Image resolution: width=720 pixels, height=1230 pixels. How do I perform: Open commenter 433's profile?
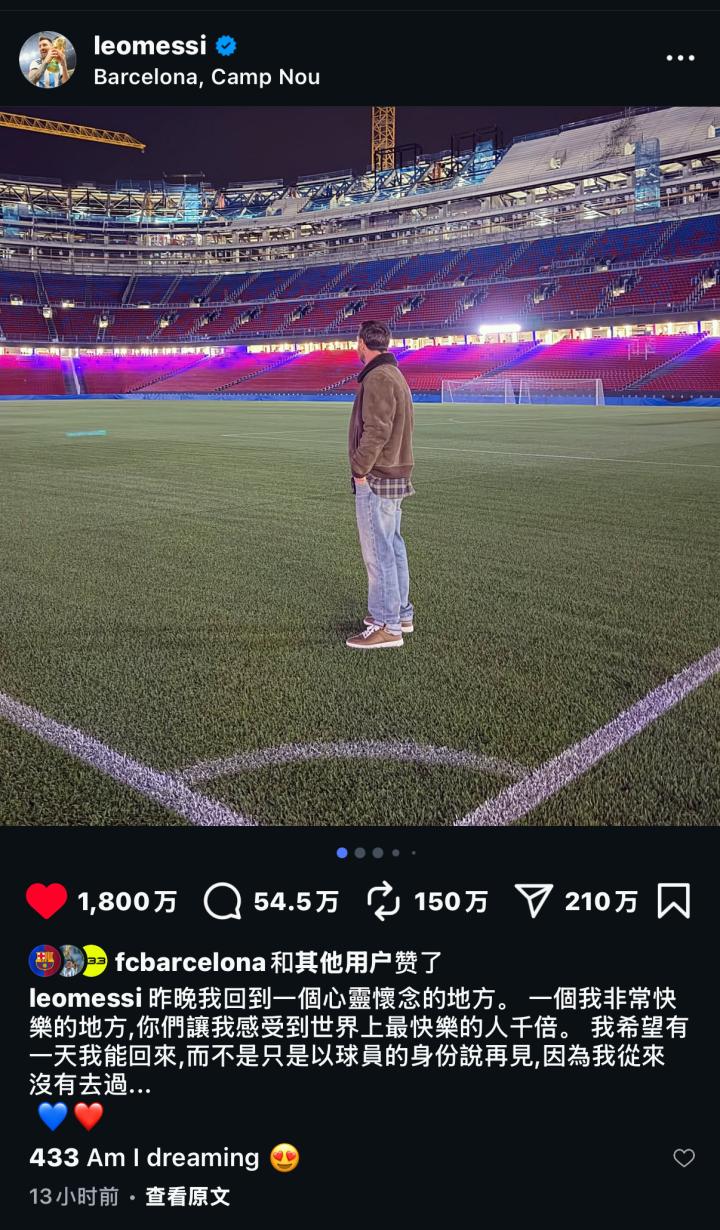(x=54, y=1158)
